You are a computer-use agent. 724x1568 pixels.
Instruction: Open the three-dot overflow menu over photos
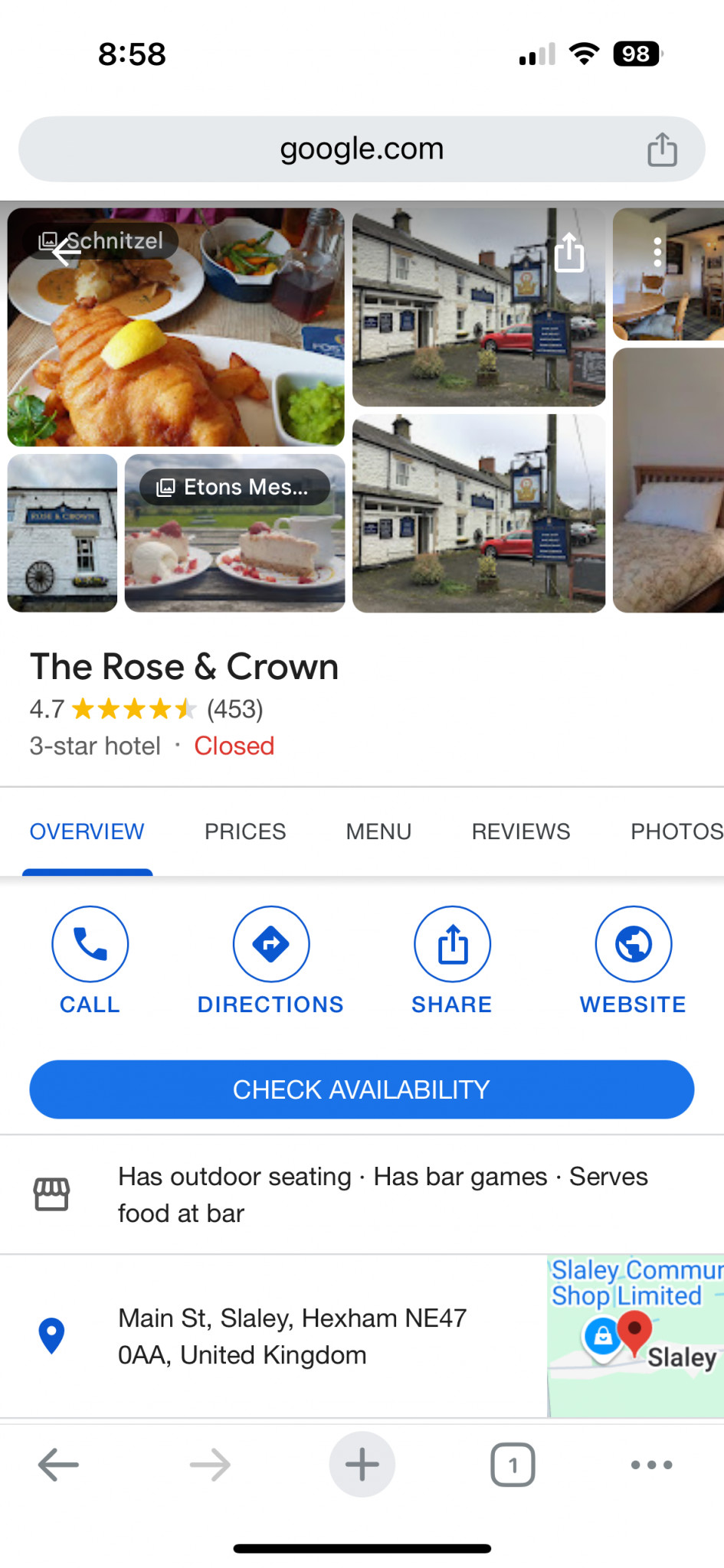click(x=657, y=252)
